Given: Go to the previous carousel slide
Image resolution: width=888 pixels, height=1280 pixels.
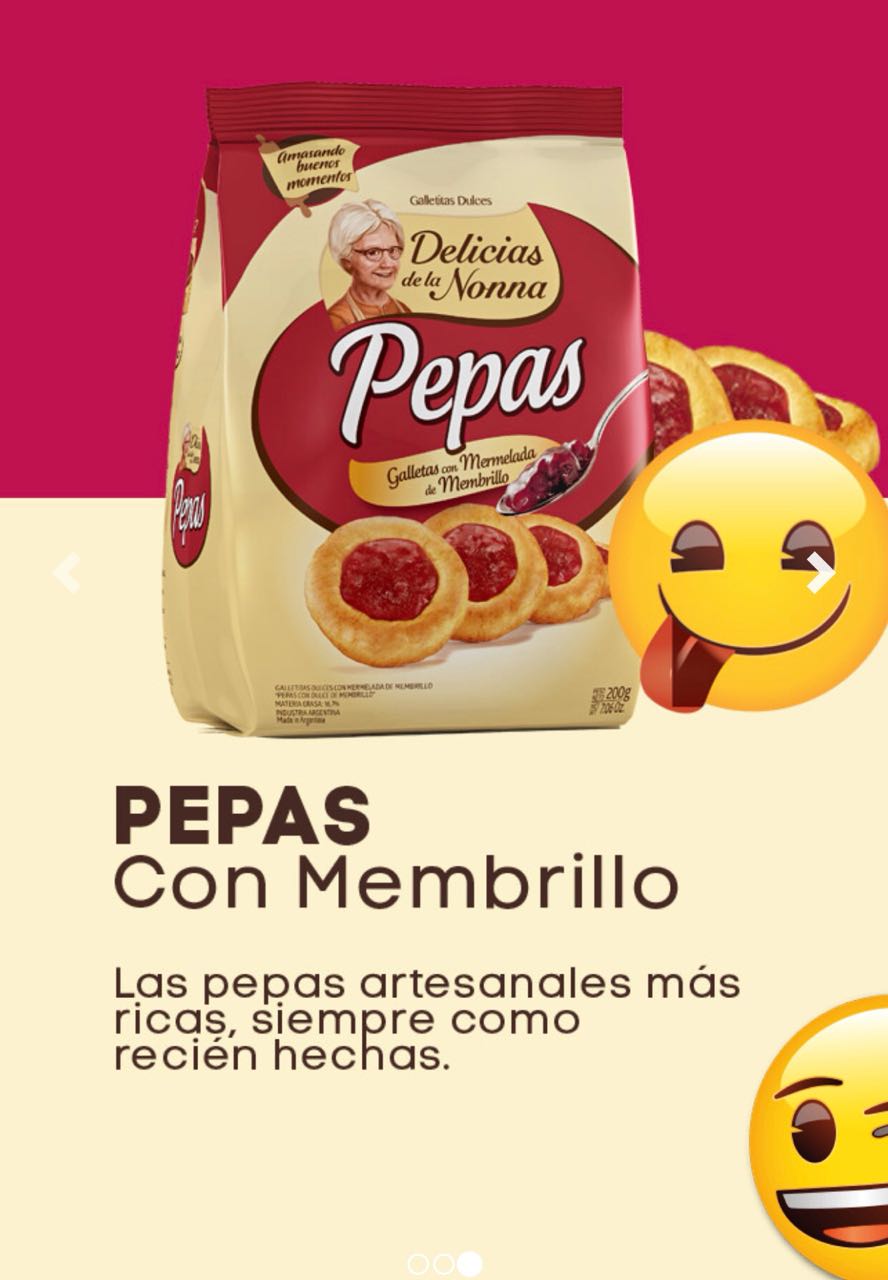Looking at the screenshot, I should [x=66, y=573].
